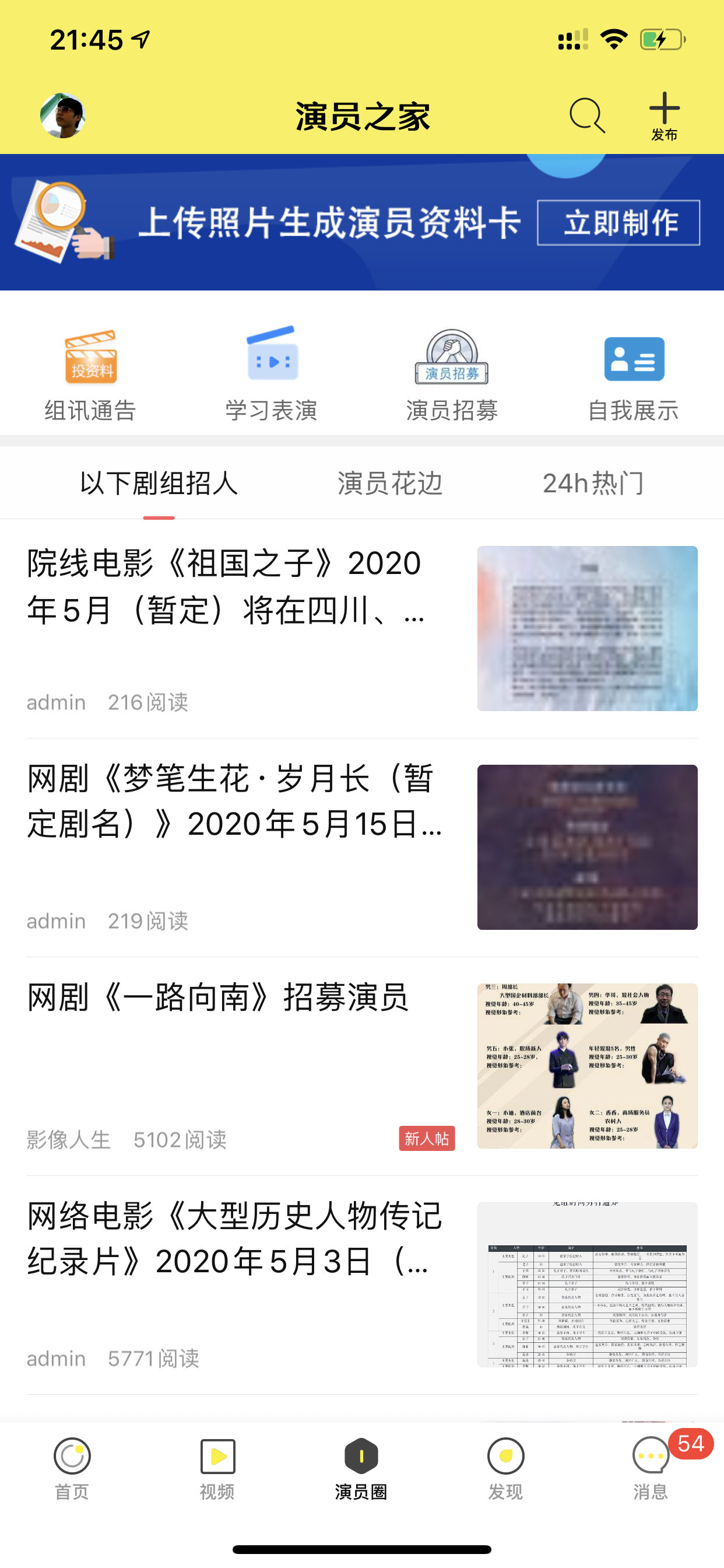724x1568 pixels.
Task: Open the 《大型历史人物传记纪录片》 post
Action: (362, 1284)
